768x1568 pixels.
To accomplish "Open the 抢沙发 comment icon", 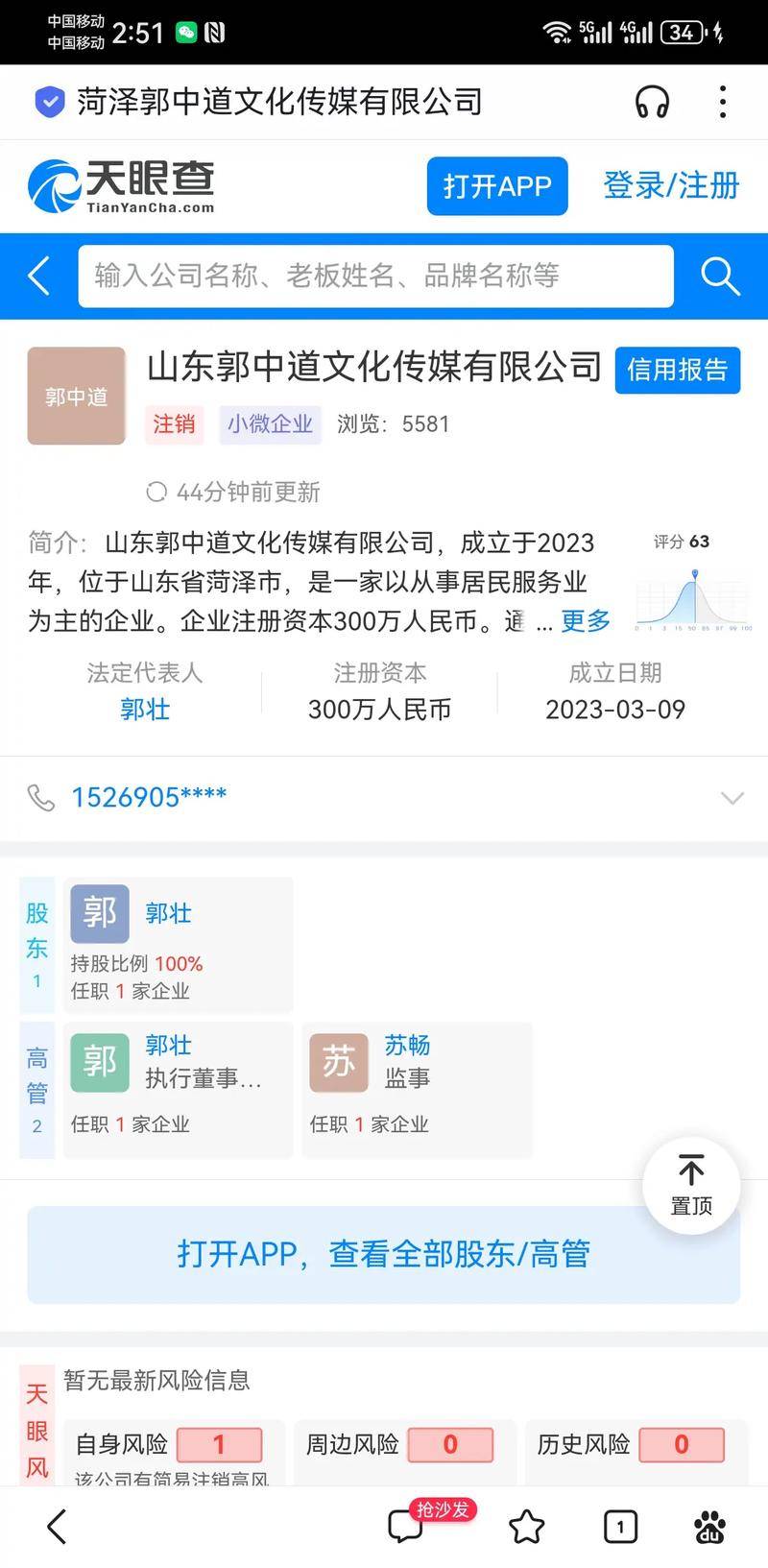I will click(x=406, y=1525).
